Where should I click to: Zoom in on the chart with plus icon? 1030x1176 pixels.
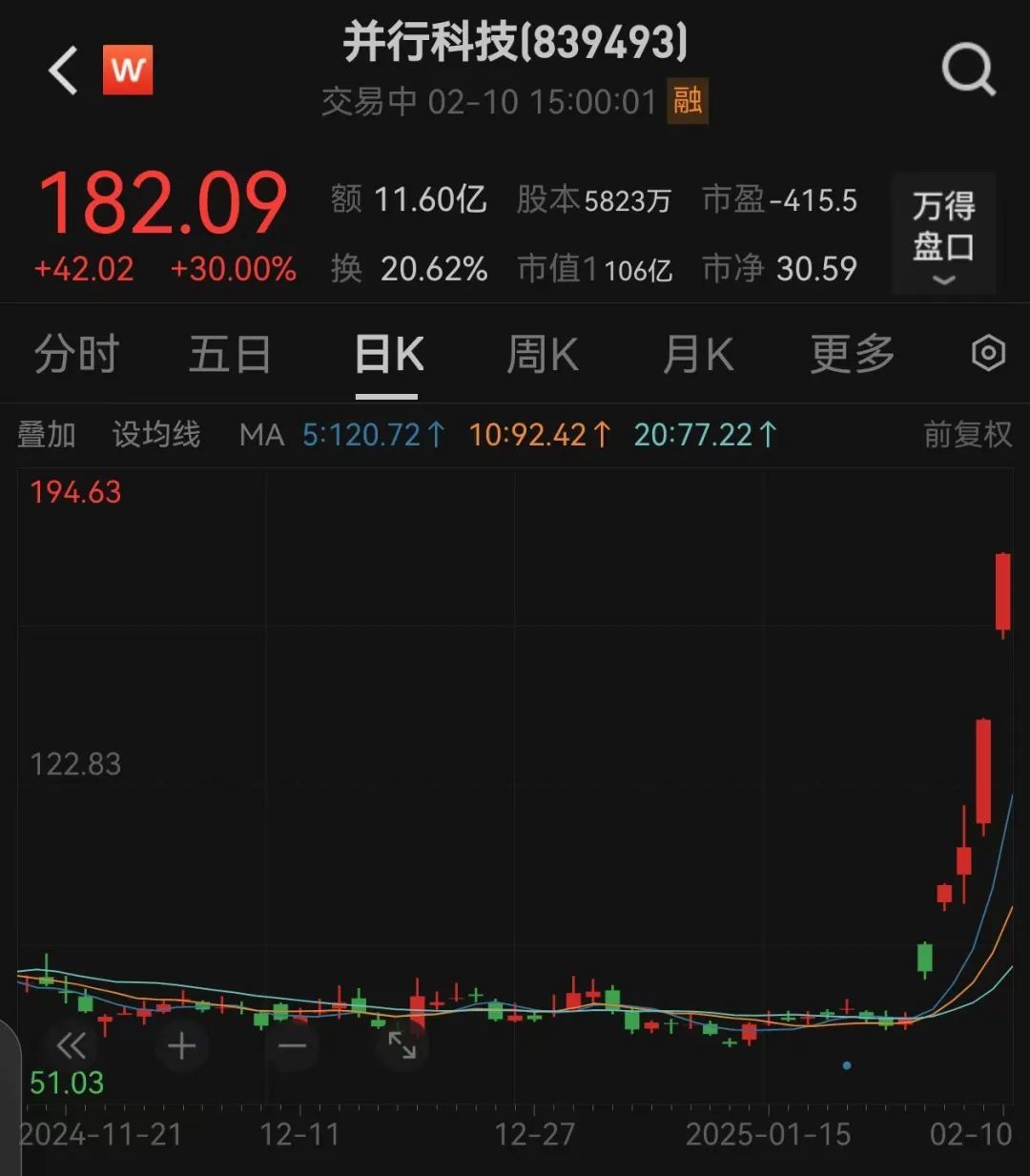[181, 1046]
